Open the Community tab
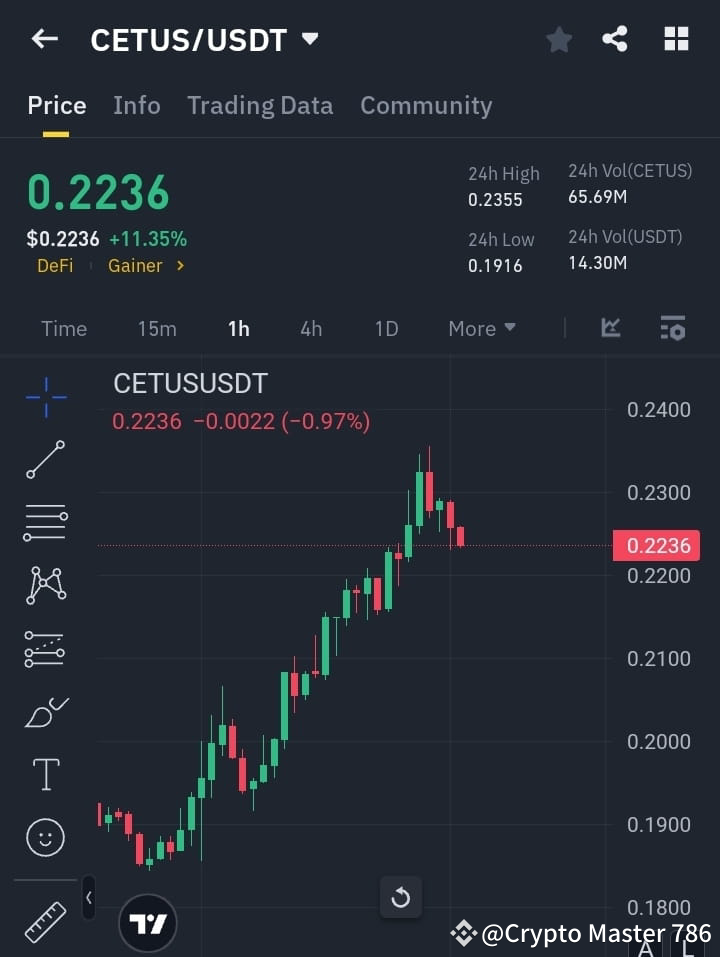This screenshot has height=957, width=720. (426, 105)
